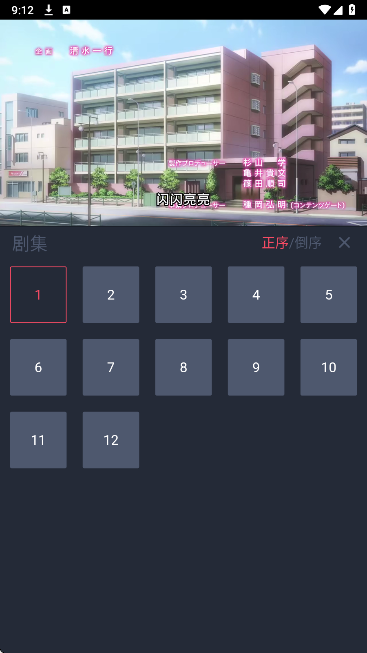Open episode 3
Viewport: 367px width, 653px height.
coord(183,294)
